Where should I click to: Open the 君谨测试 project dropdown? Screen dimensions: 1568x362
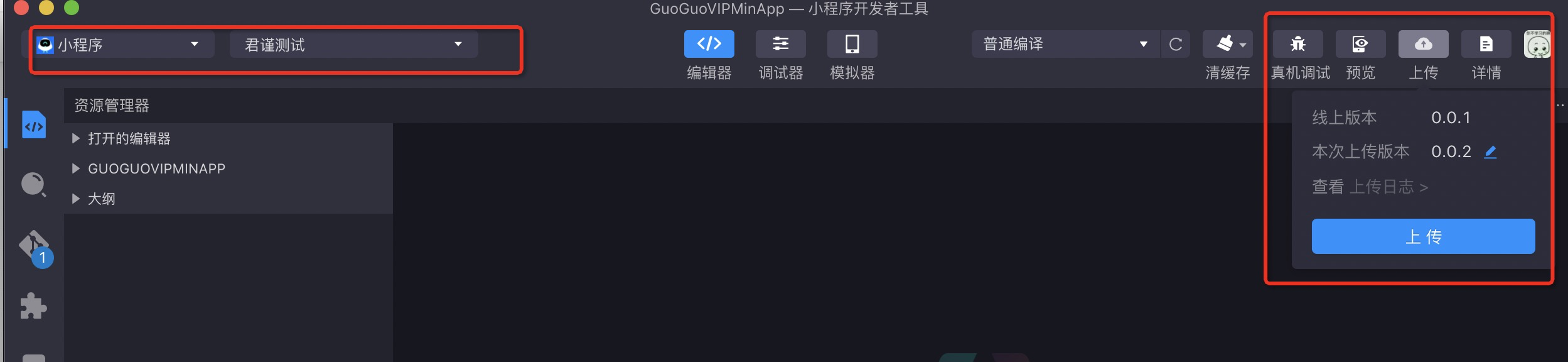(x=353, y=45)
